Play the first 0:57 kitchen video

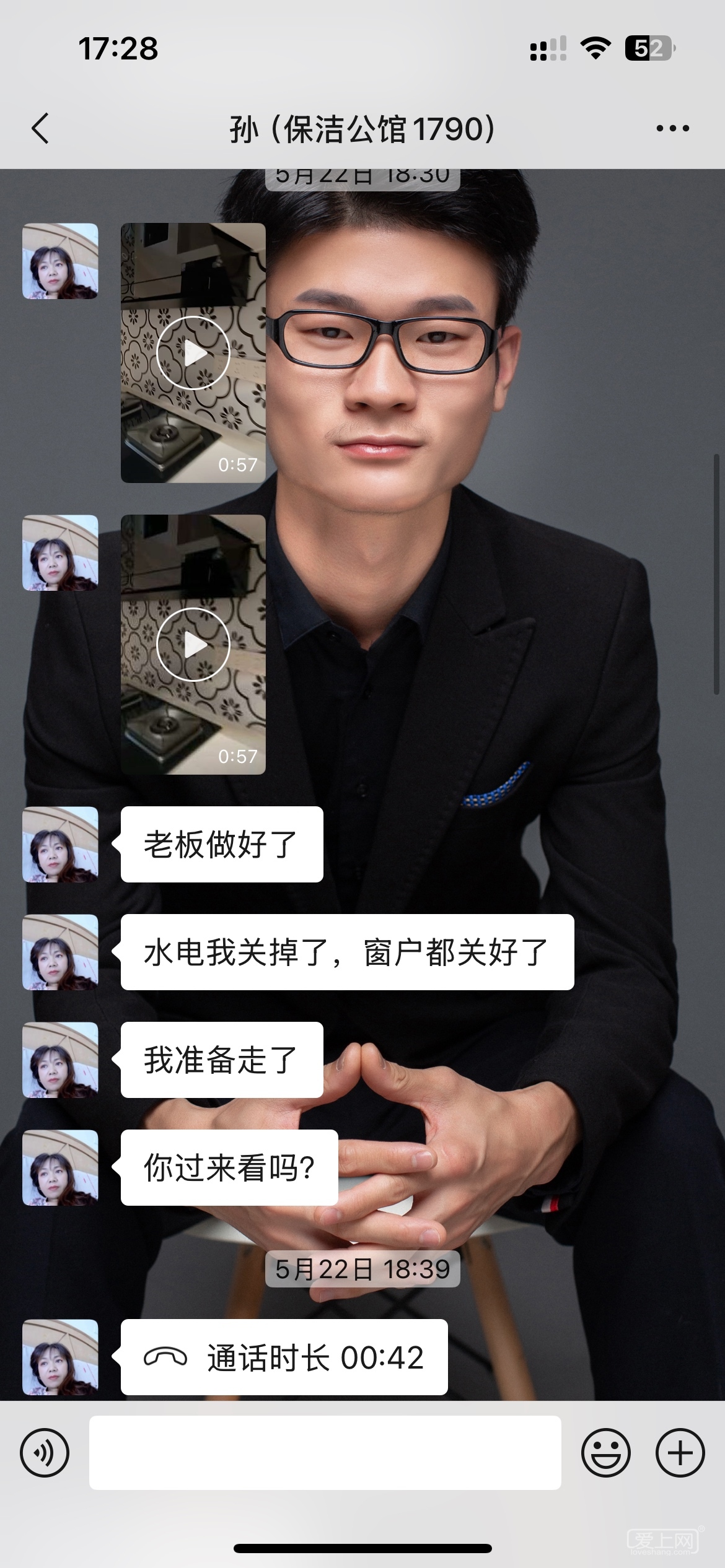point(193,353)
